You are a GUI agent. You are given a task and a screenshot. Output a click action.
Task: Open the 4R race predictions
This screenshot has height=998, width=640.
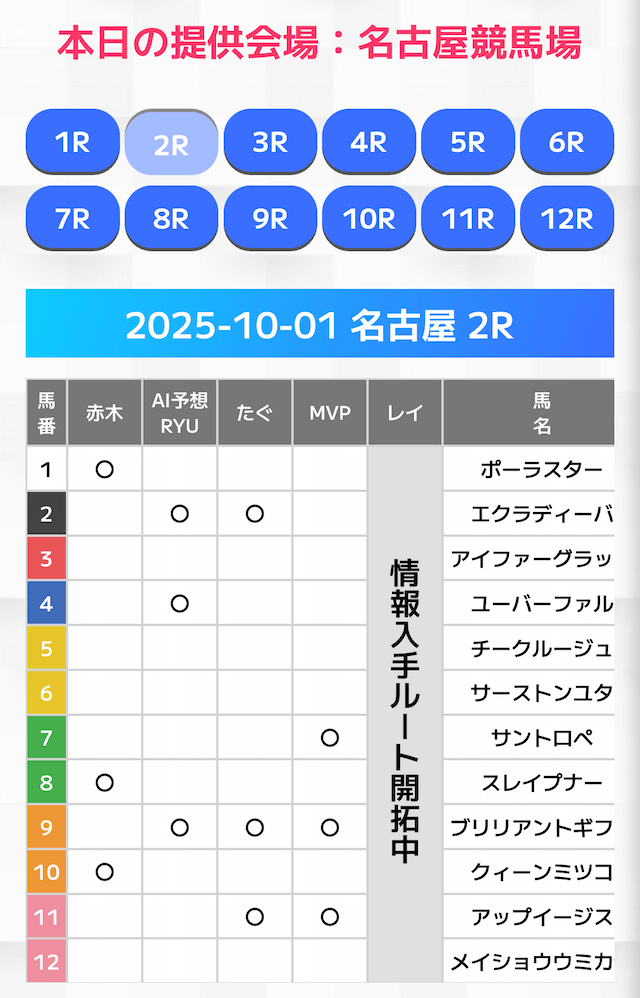pyautogui.click(x=369, y=142)
